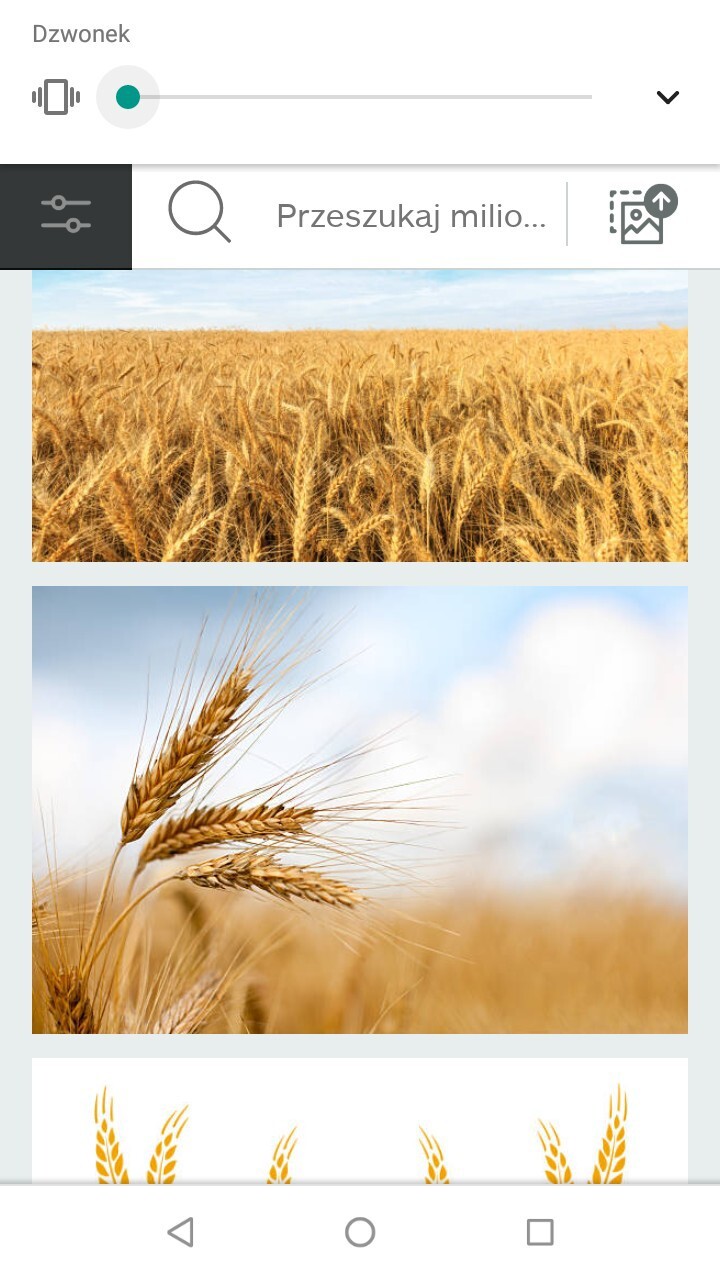Go to the home screen

point(360,1232)
